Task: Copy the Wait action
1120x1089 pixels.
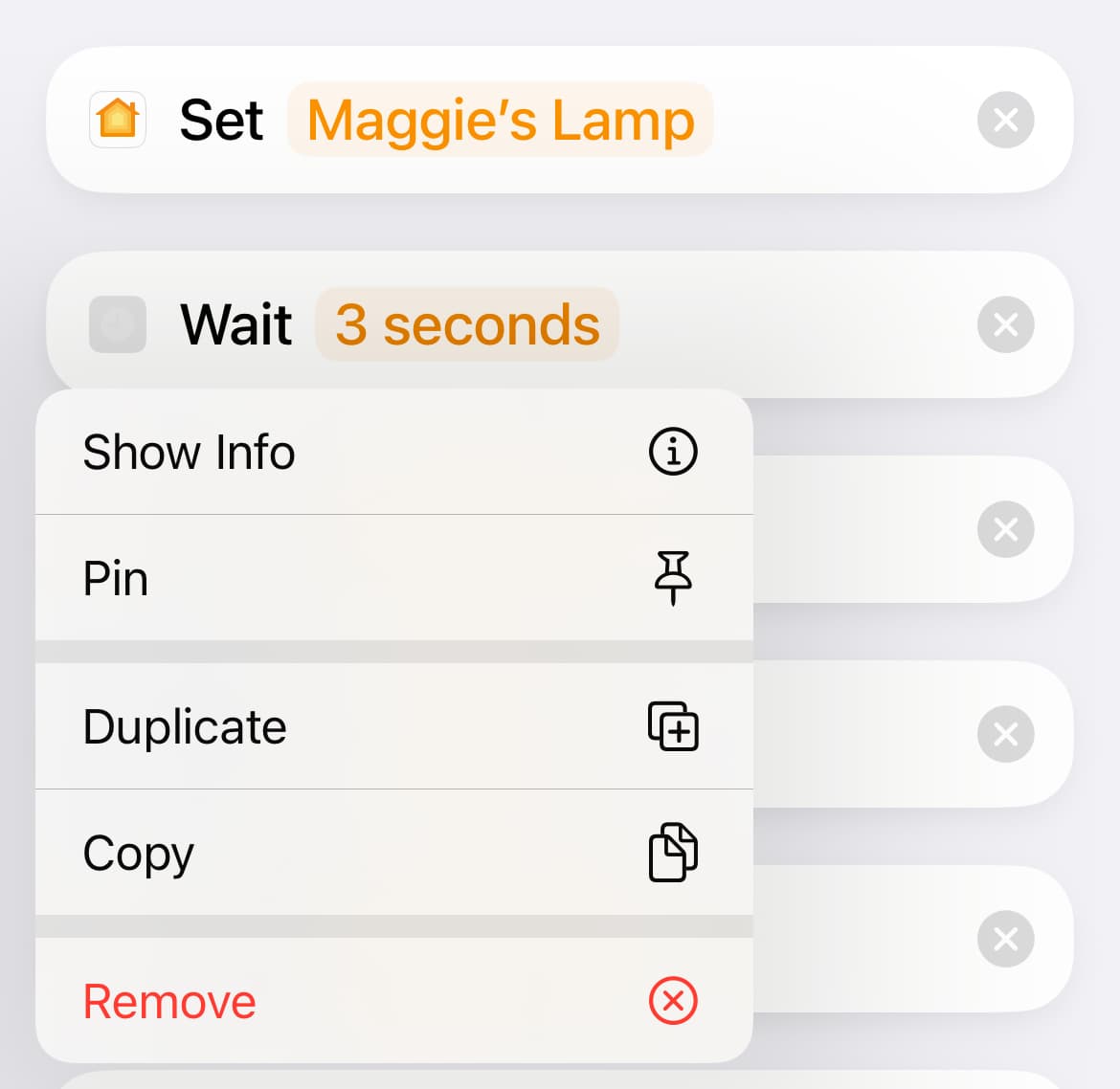Action: pyautogui.click(x=393, y=853)
